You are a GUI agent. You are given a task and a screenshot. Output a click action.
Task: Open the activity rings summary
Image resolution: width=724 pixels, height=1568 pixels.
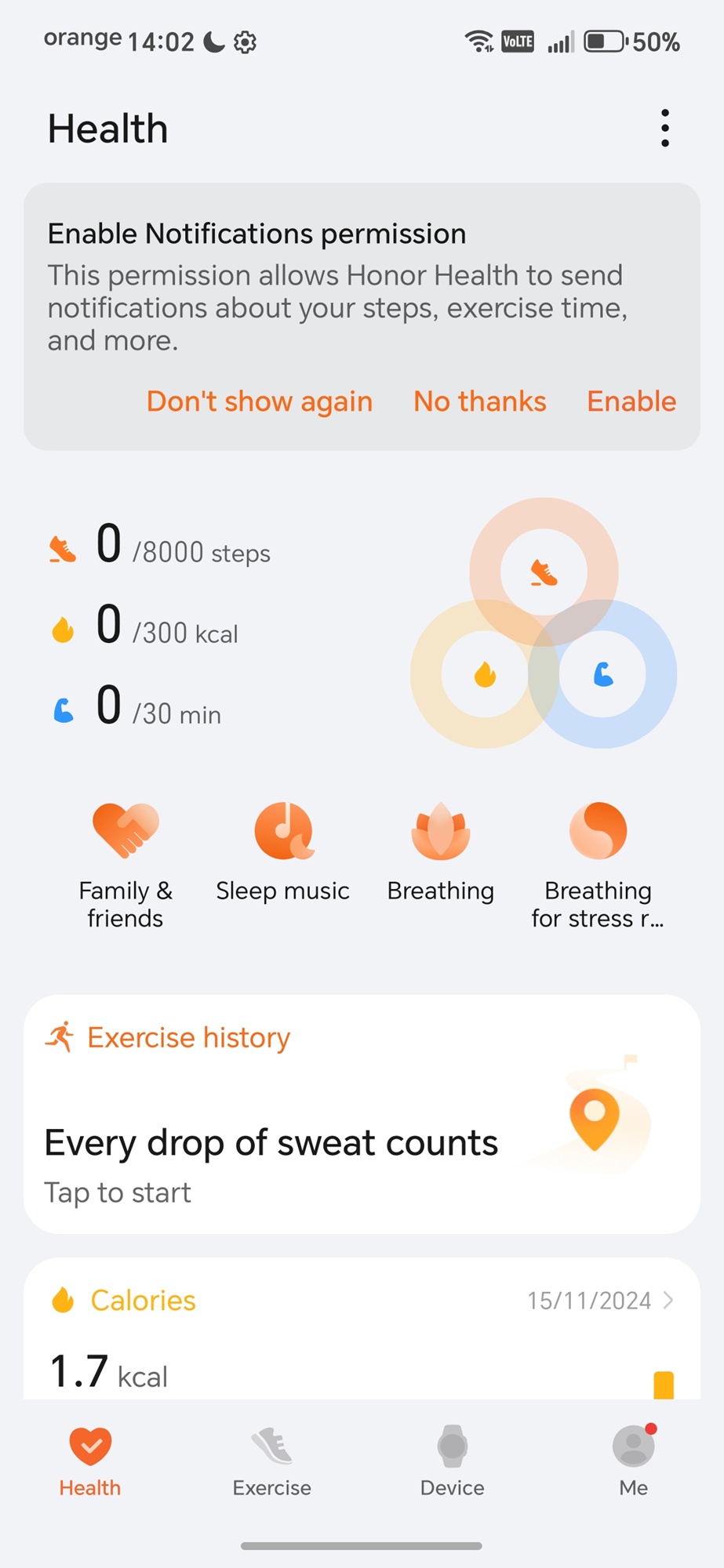544,623
